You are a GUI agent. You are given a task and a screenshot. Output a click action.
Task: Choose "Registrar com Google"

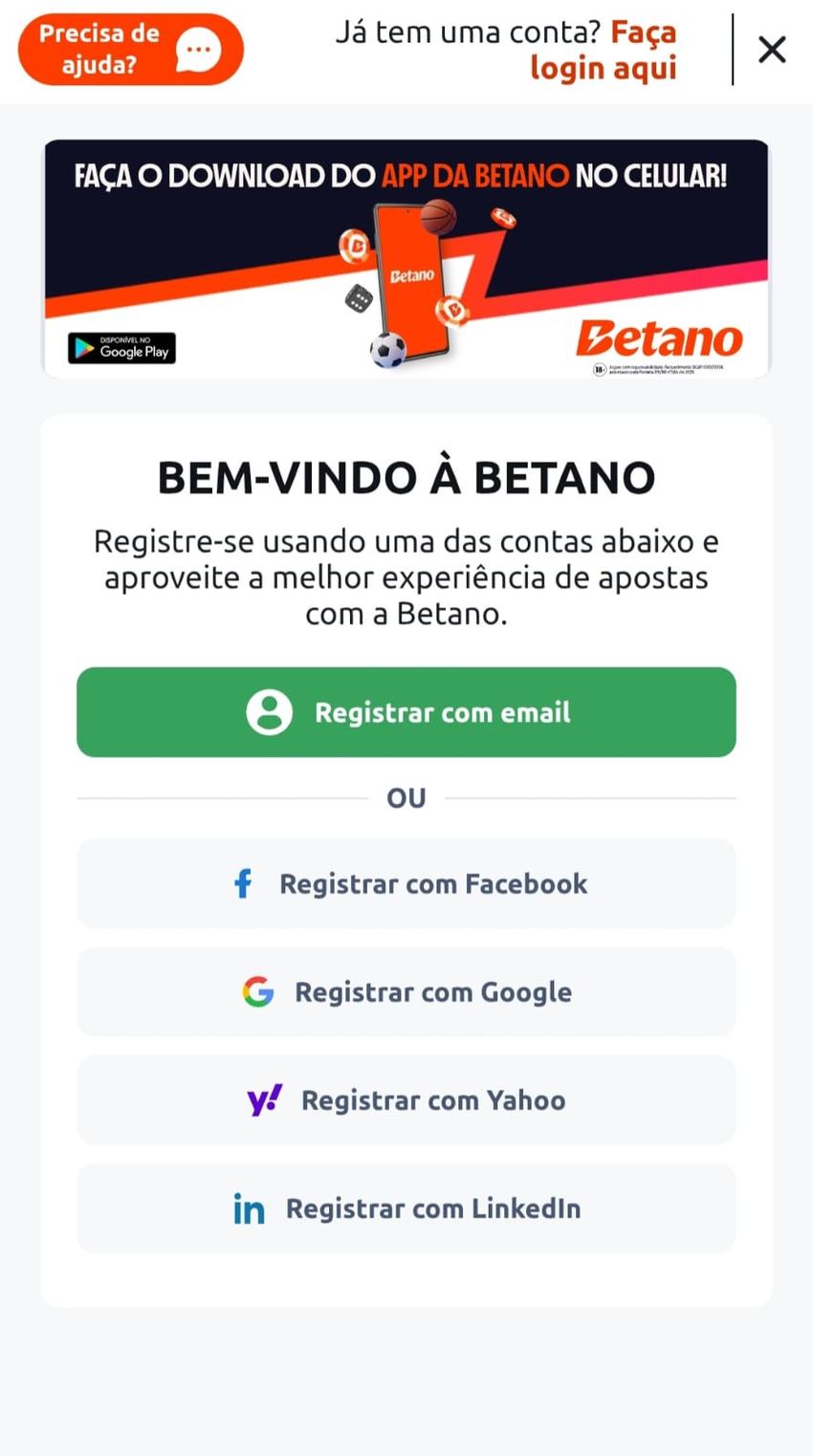(x=406, y=991)
